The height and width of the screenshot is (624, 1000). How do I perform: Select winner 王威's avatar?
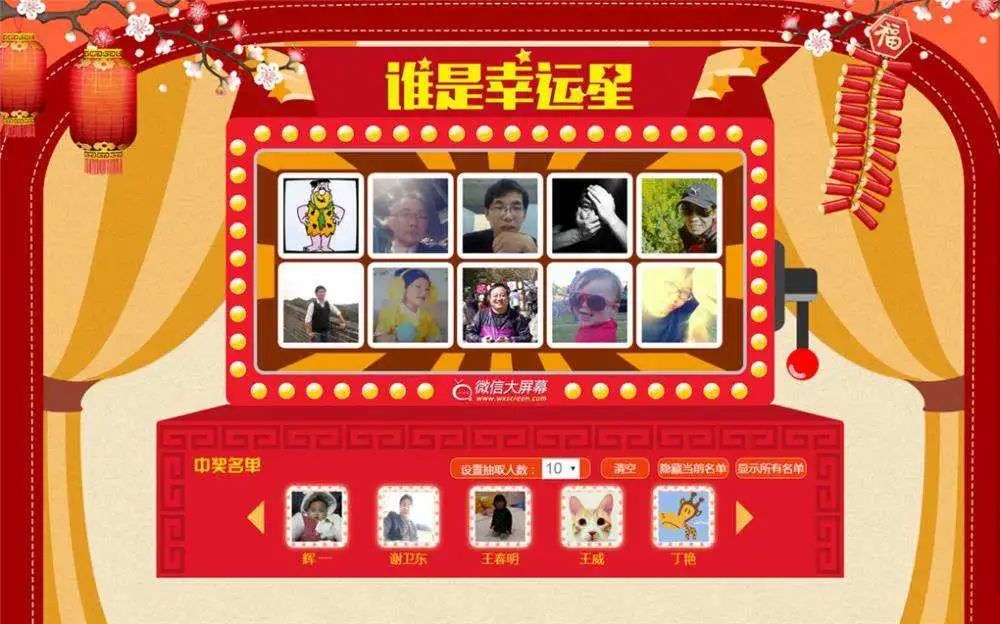point(591,516)
